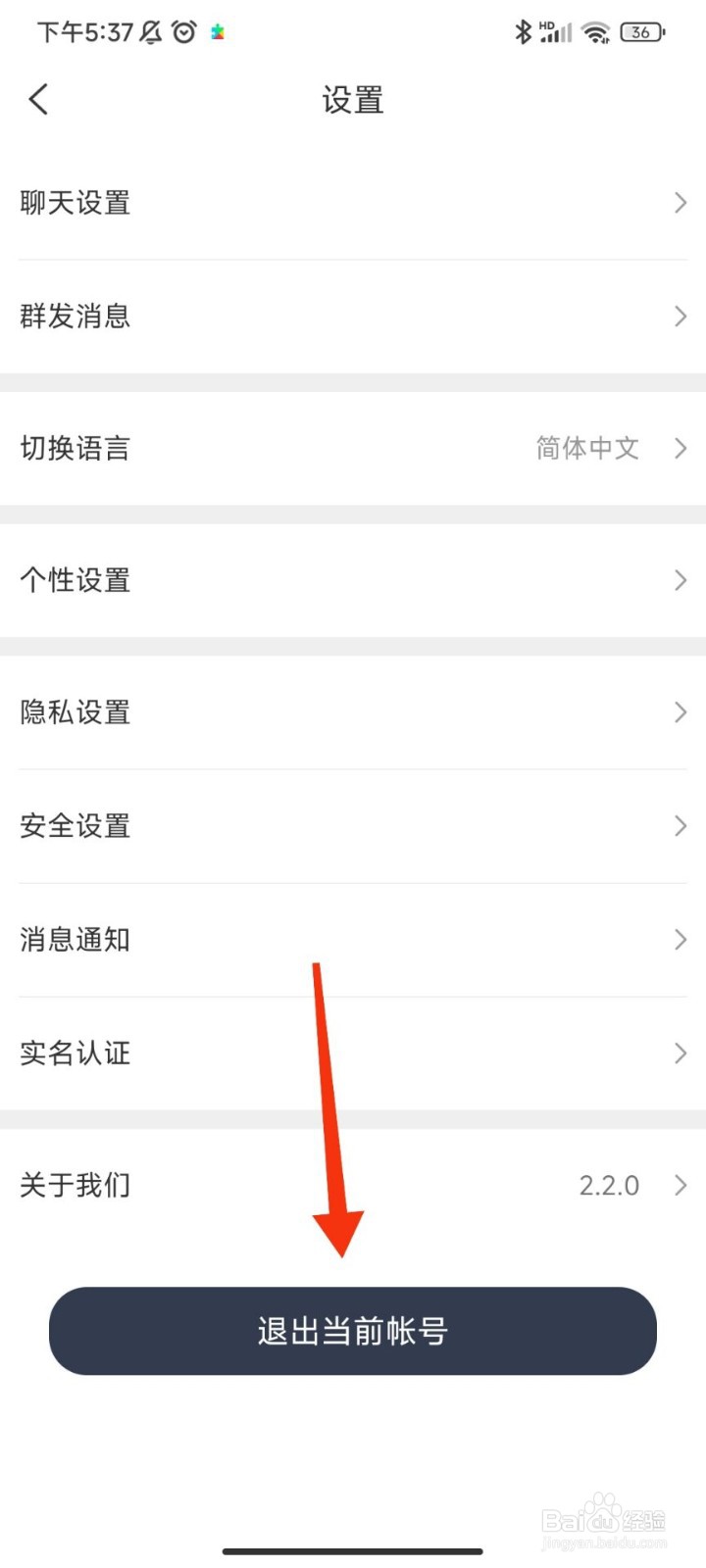Tap the Bluetooth icon in status bar
Image resolution: width=706 pixels, height=1568 pixels.
pyautogui.click(x=523, y=30)
